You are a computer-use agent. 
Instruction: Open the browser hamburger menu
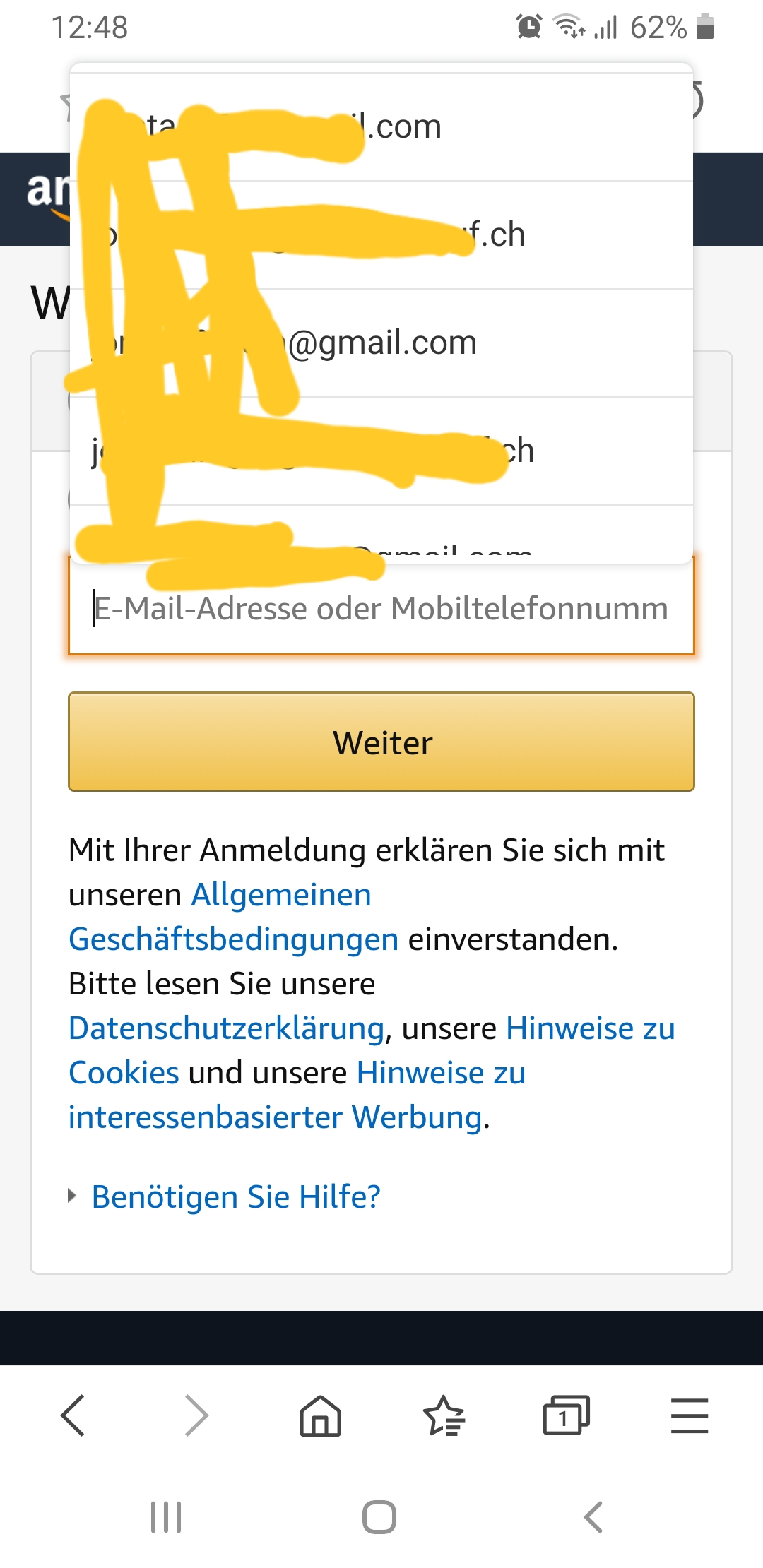[690, 1415]
